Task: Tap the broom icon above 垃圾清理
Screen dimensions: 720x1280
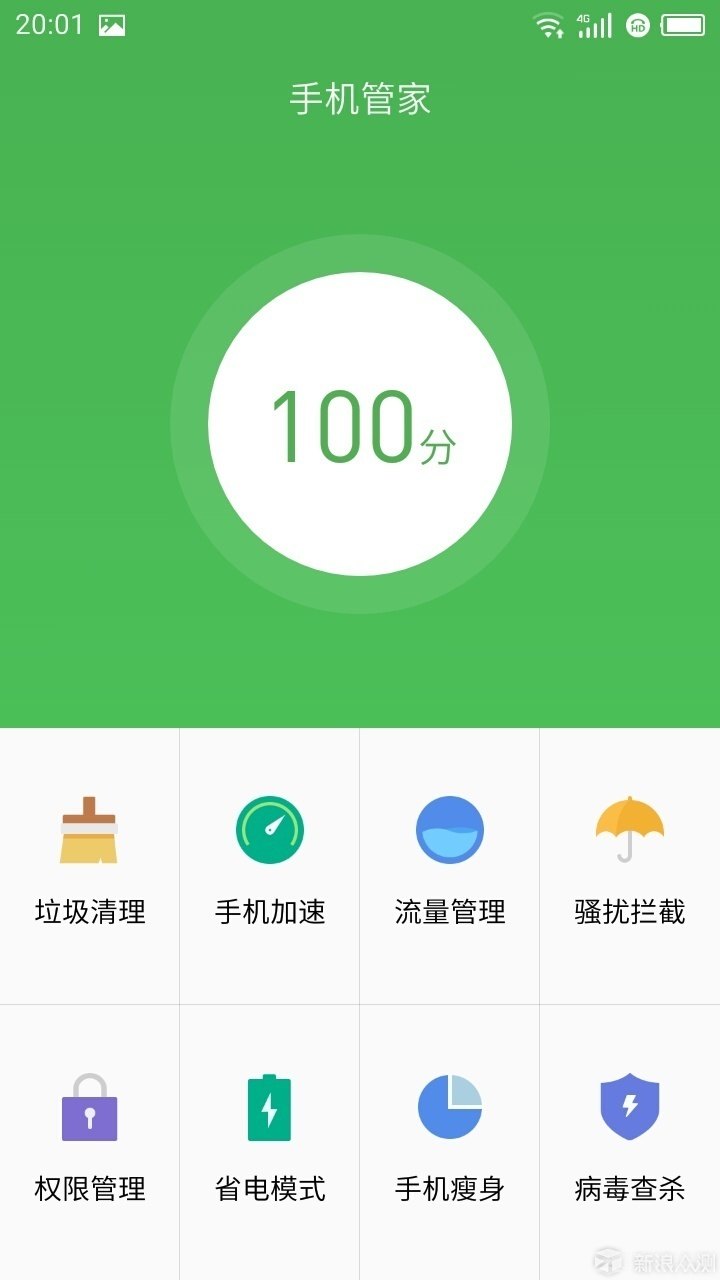Action: [x=90, y=830]
